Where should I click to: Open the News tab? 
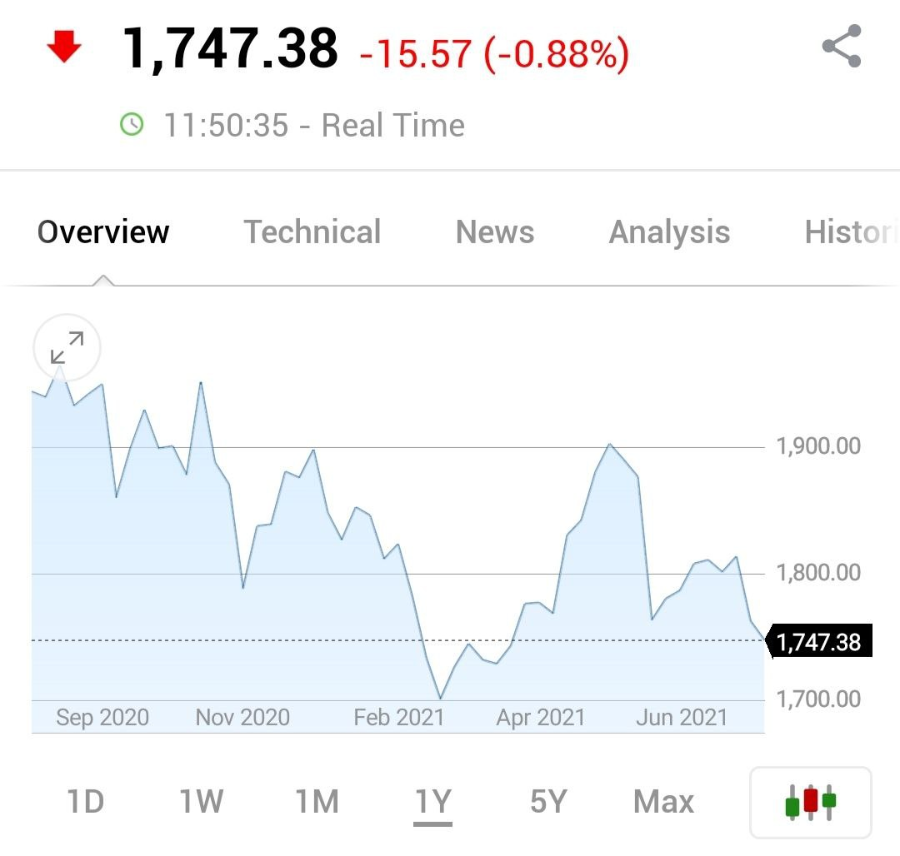(495, 232)
